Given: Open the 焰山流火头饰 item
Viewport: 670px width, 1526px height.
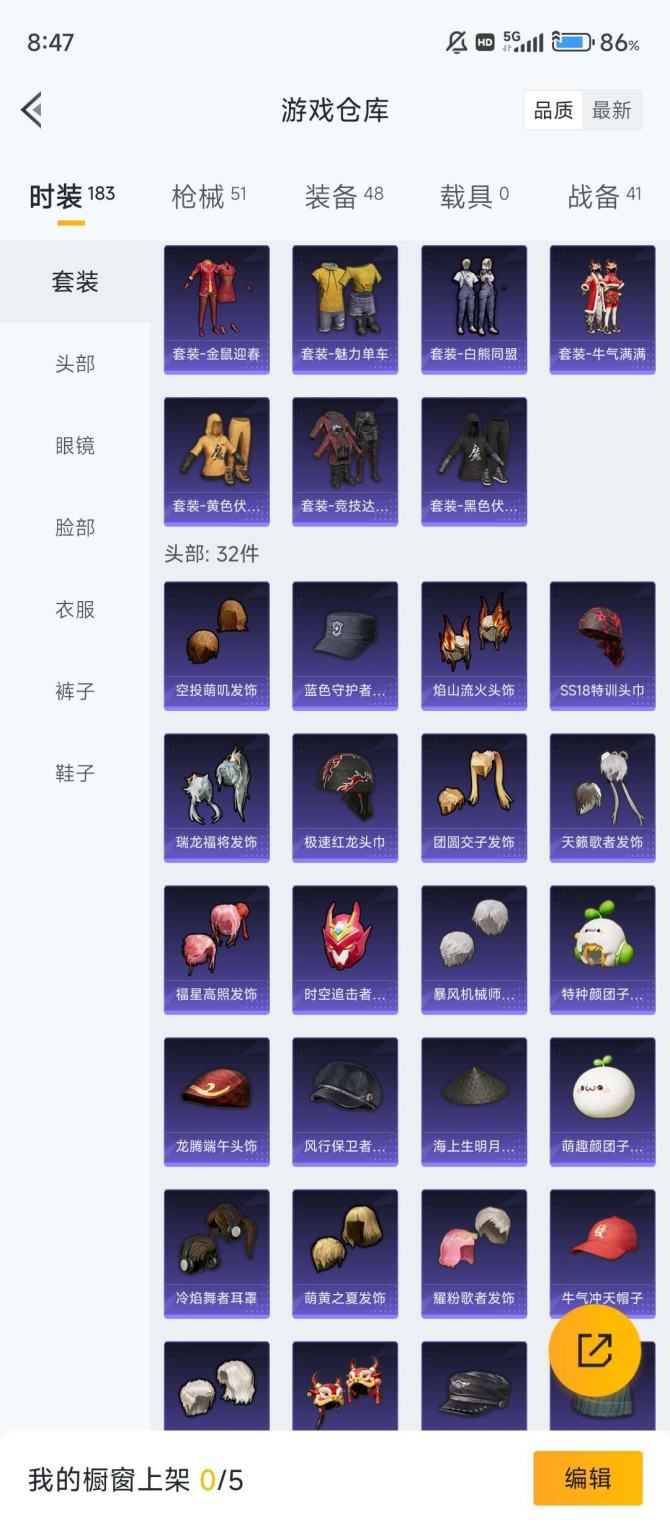Looking at the screenshot, I should tap(474, 645).
